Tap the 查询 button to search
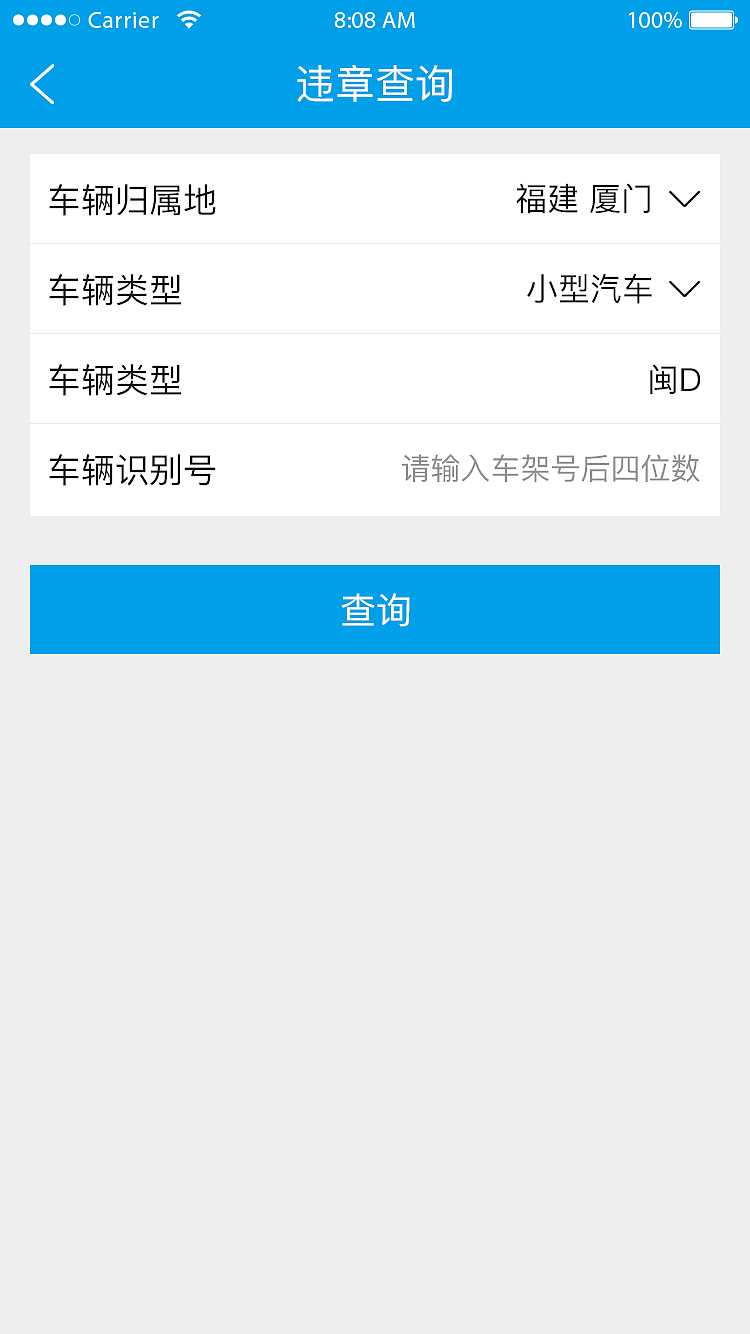750x1334 pixels. pyautogui.click(x=375, y=609)
